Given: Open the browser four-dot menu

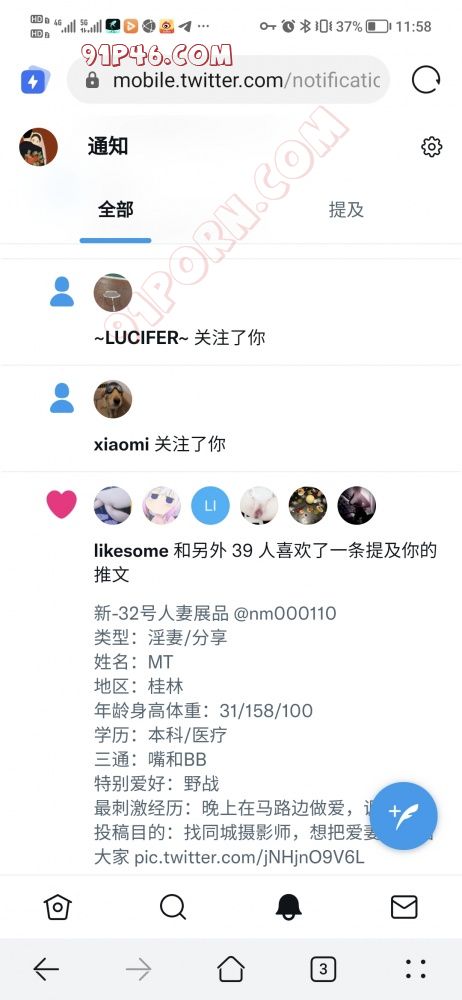Looking at the screenshot, I should [416, 970].
